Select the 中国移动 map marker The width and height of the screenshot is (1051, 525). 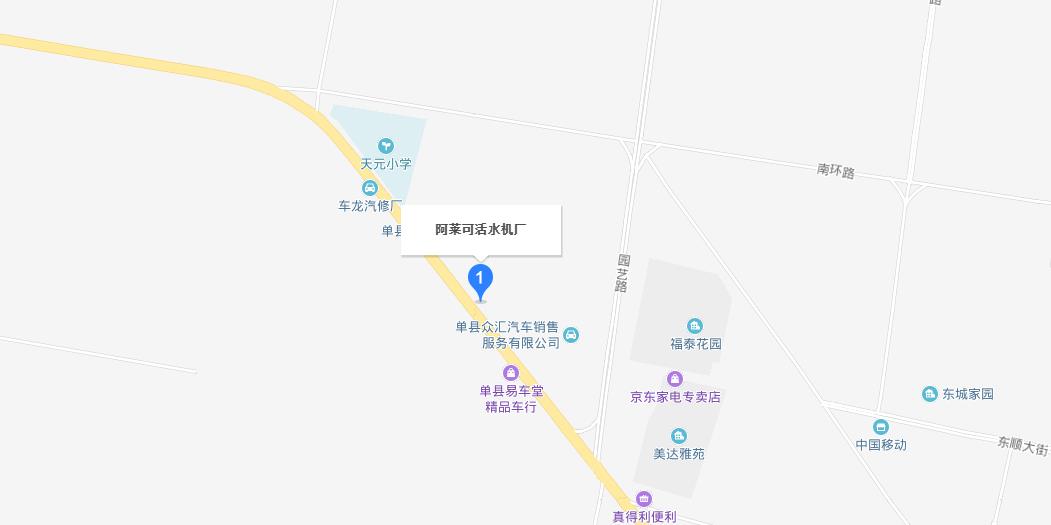[x=880, y=427]
